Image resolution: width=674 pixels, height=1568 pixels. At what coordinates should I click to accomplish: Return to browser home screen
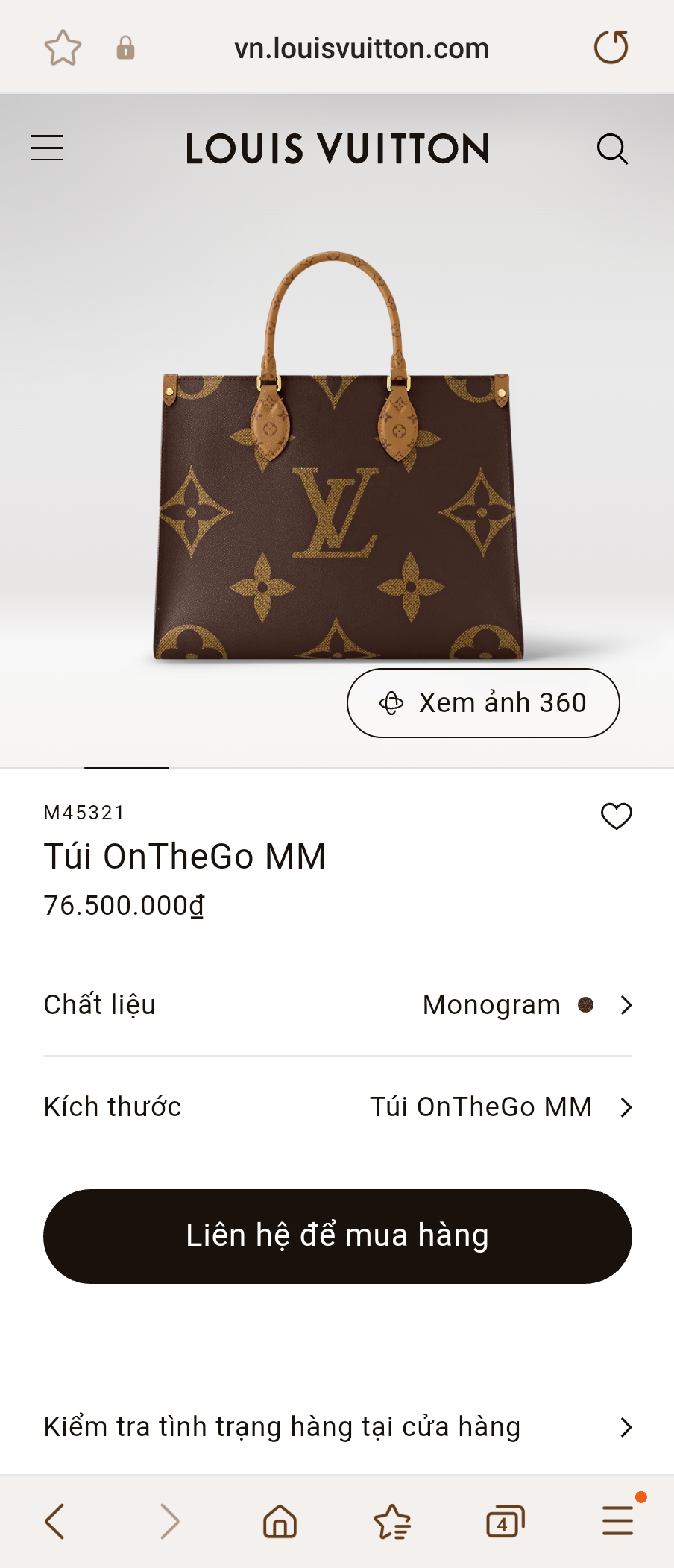point(279,1522)
